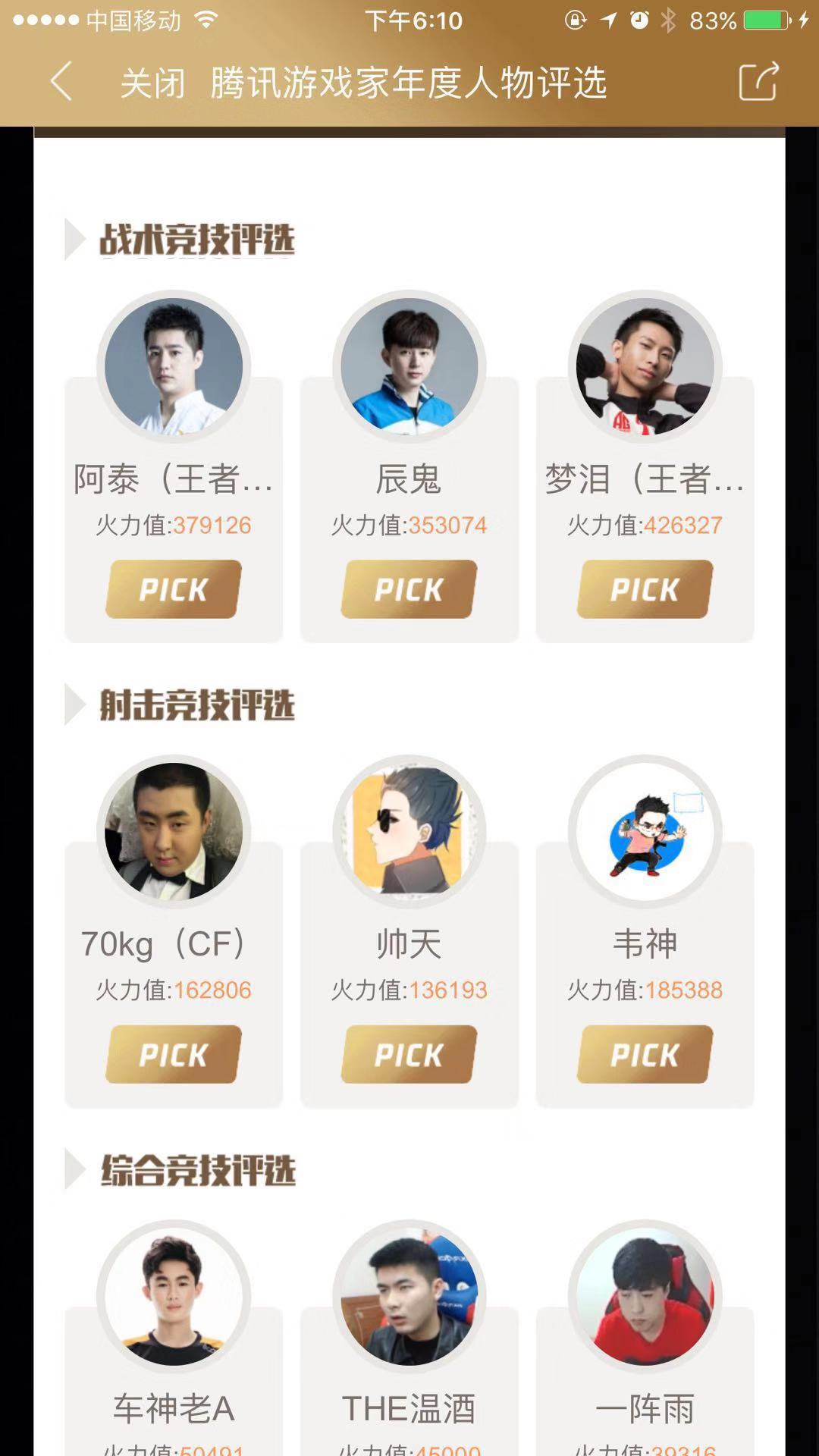Open 韦神's cartoon avatar
The height and width of the screenshot is (1456, 819).
tap(645, 831)
